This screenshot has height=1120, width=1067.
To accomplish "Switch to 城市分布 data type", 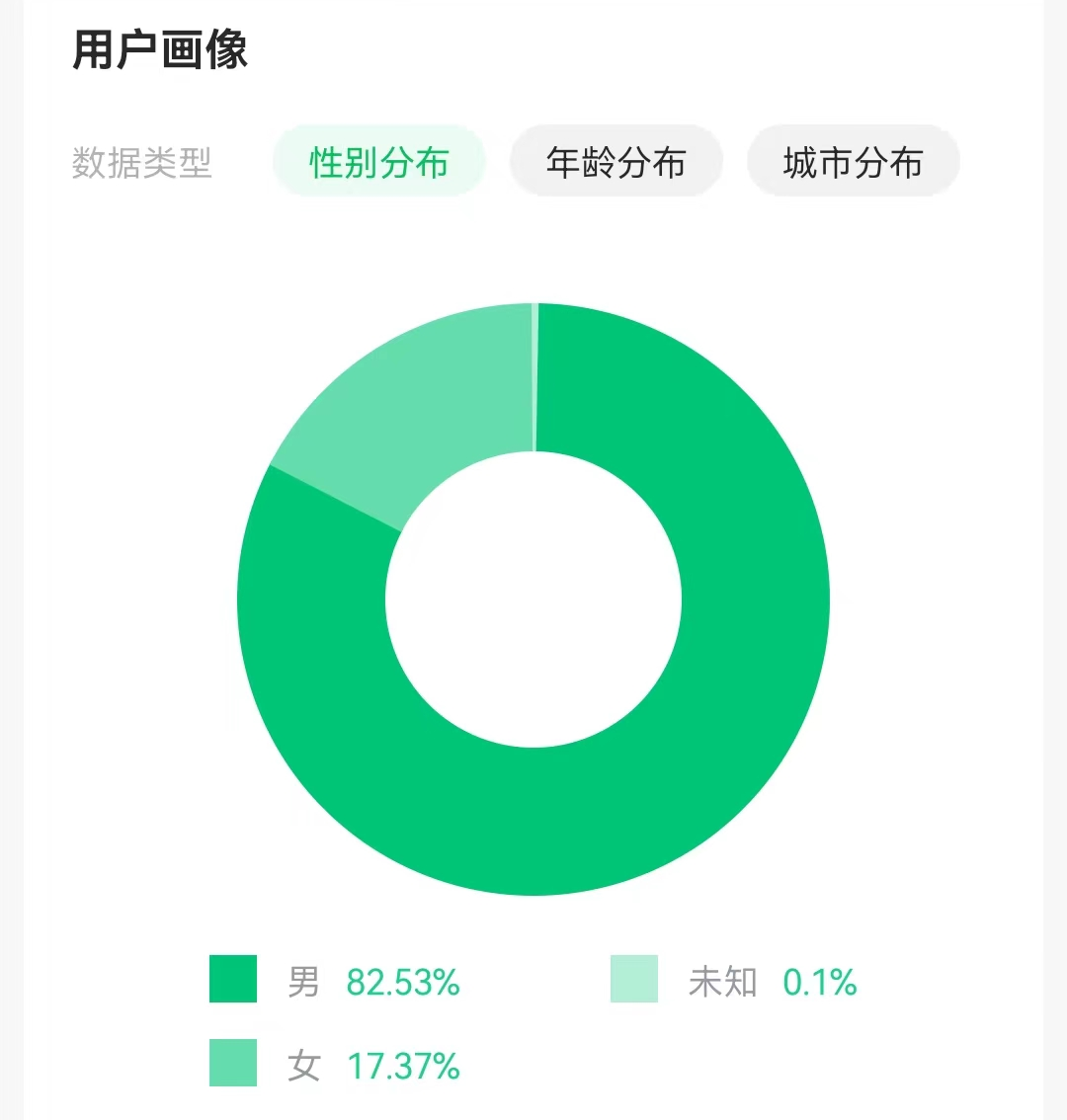I will pyautogui.click(x=853, y=162).
